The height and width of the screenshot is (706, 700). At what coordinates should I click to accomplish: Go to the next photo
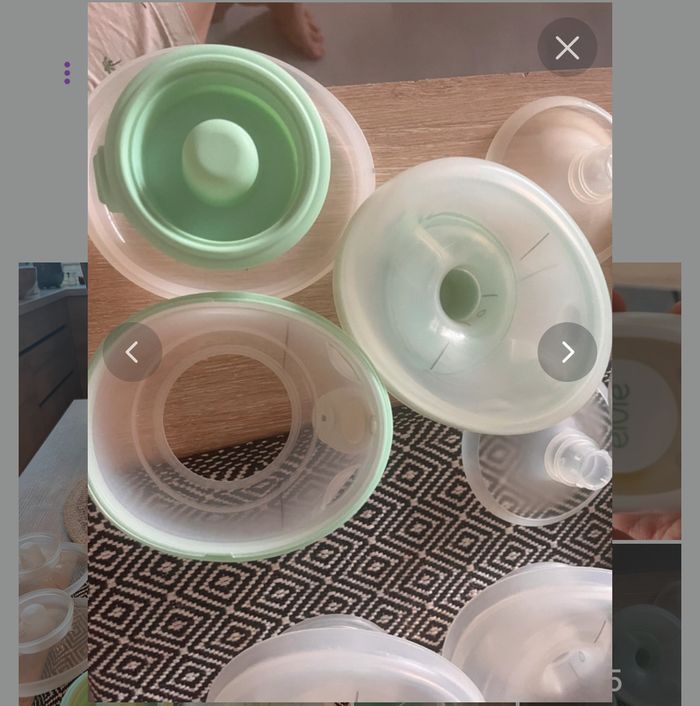click(567, 352)
